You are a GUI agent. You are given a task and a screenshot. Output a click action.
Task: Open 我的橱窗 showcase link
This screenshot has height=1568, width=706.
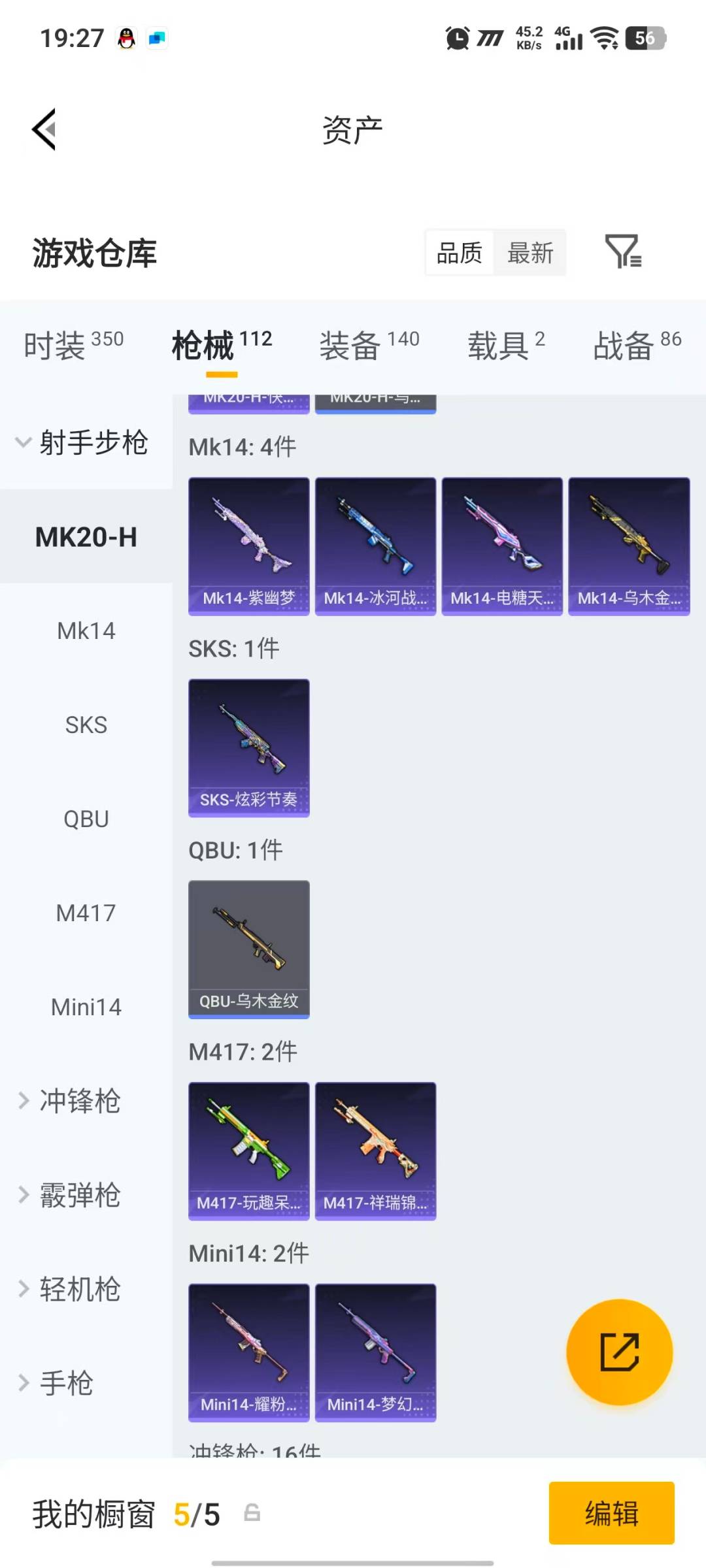coord(92,1516)
